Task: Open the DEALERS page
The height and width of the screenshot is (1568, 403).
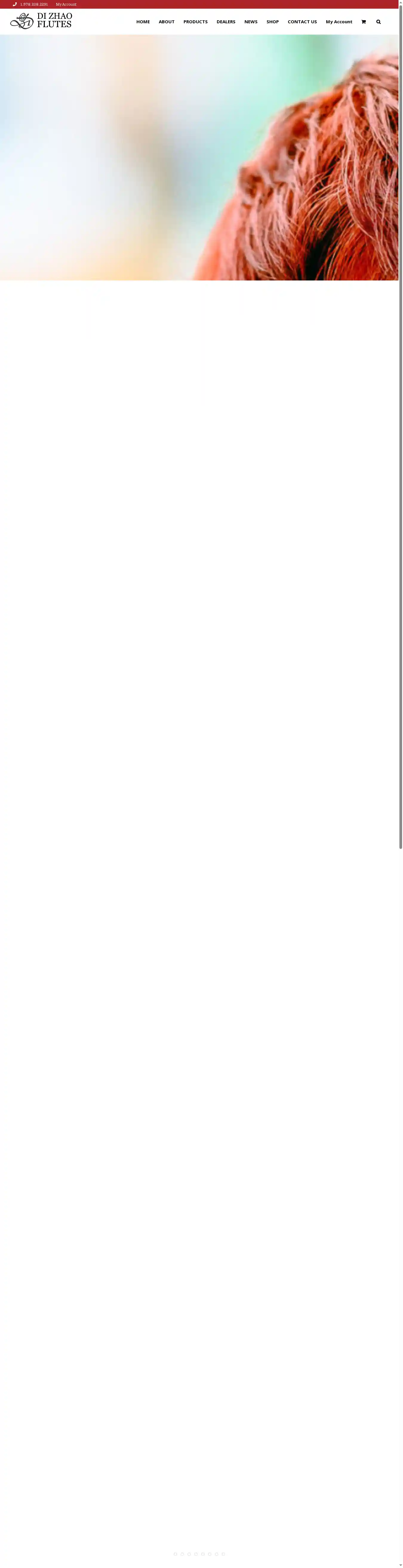Action: (x=226, y=22)
